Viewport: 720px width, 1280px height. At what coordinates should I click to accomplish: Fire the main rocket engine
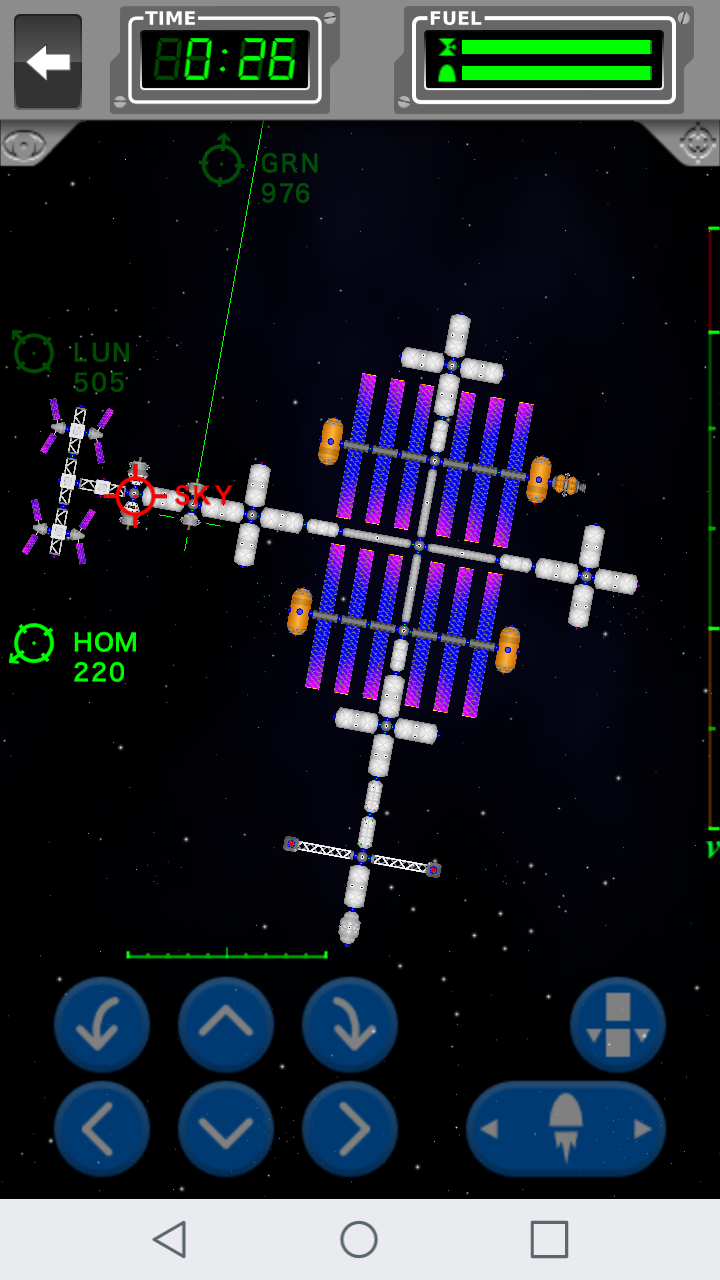point(566,1129)
